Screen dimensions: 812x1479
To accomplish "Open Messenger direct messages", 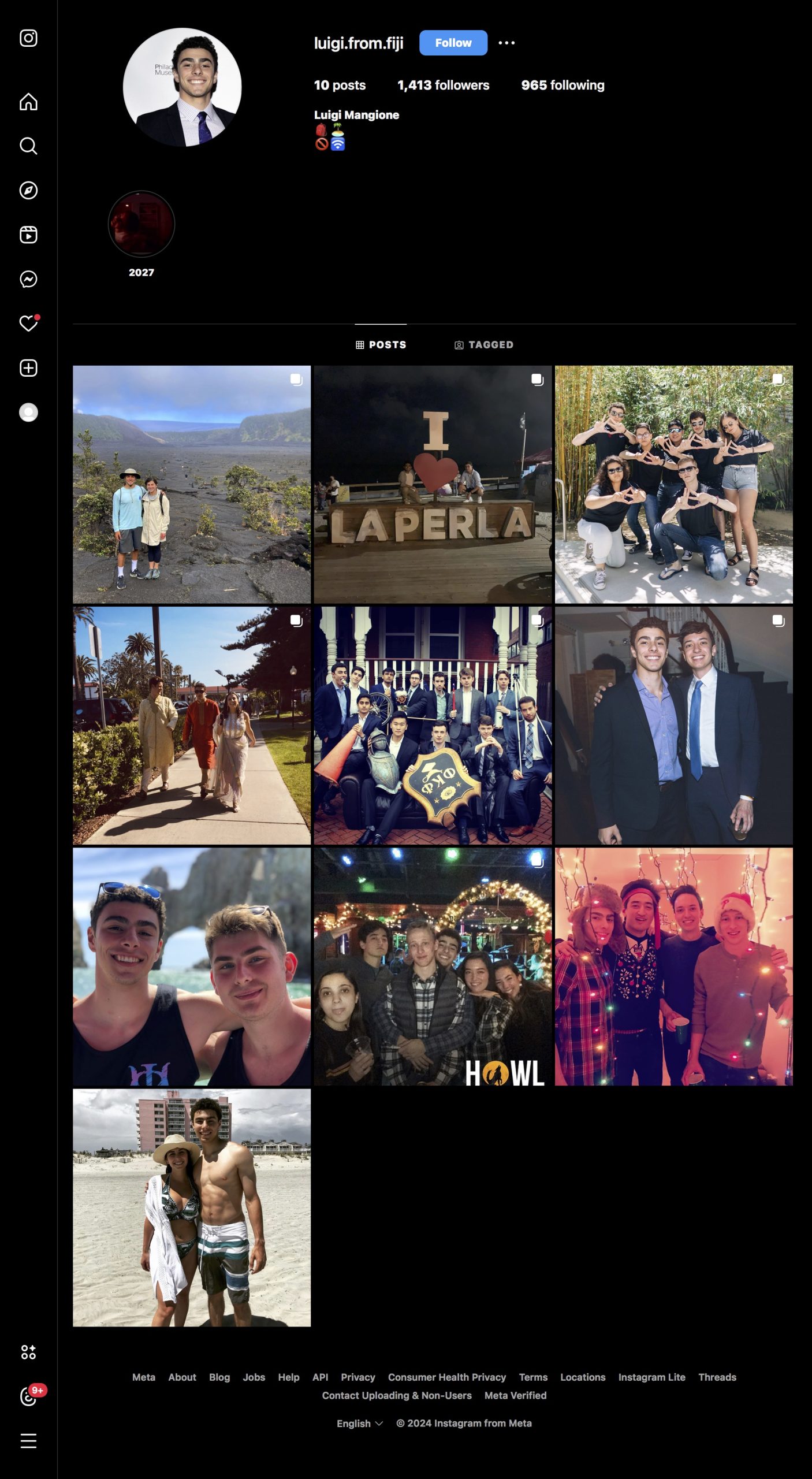I will click(x=28, y=280).
